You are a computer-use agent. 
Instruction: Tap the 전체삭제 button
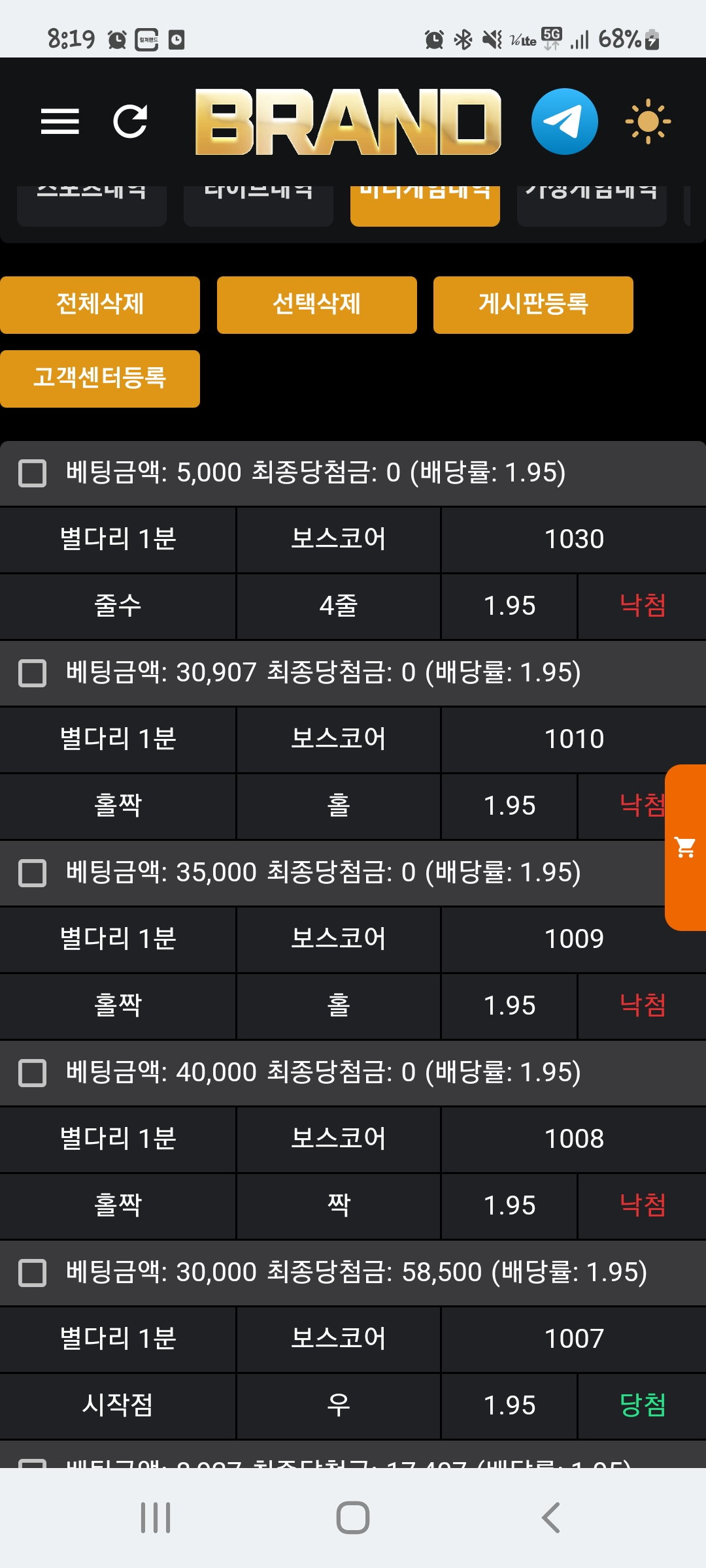[x=100, y=304]
